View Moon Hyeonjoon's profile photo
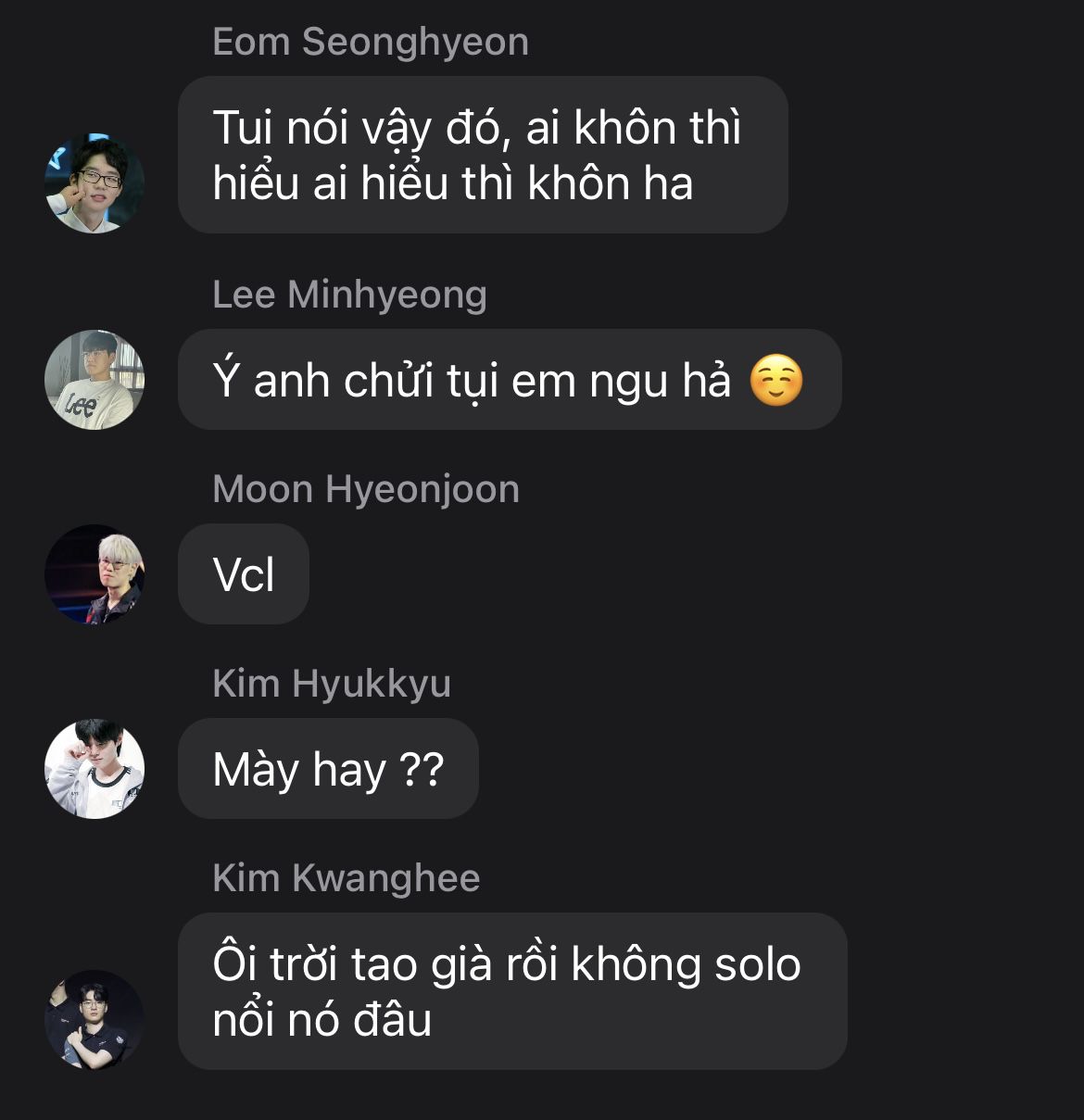1084x1120 pixels. (x=95, y=574)
